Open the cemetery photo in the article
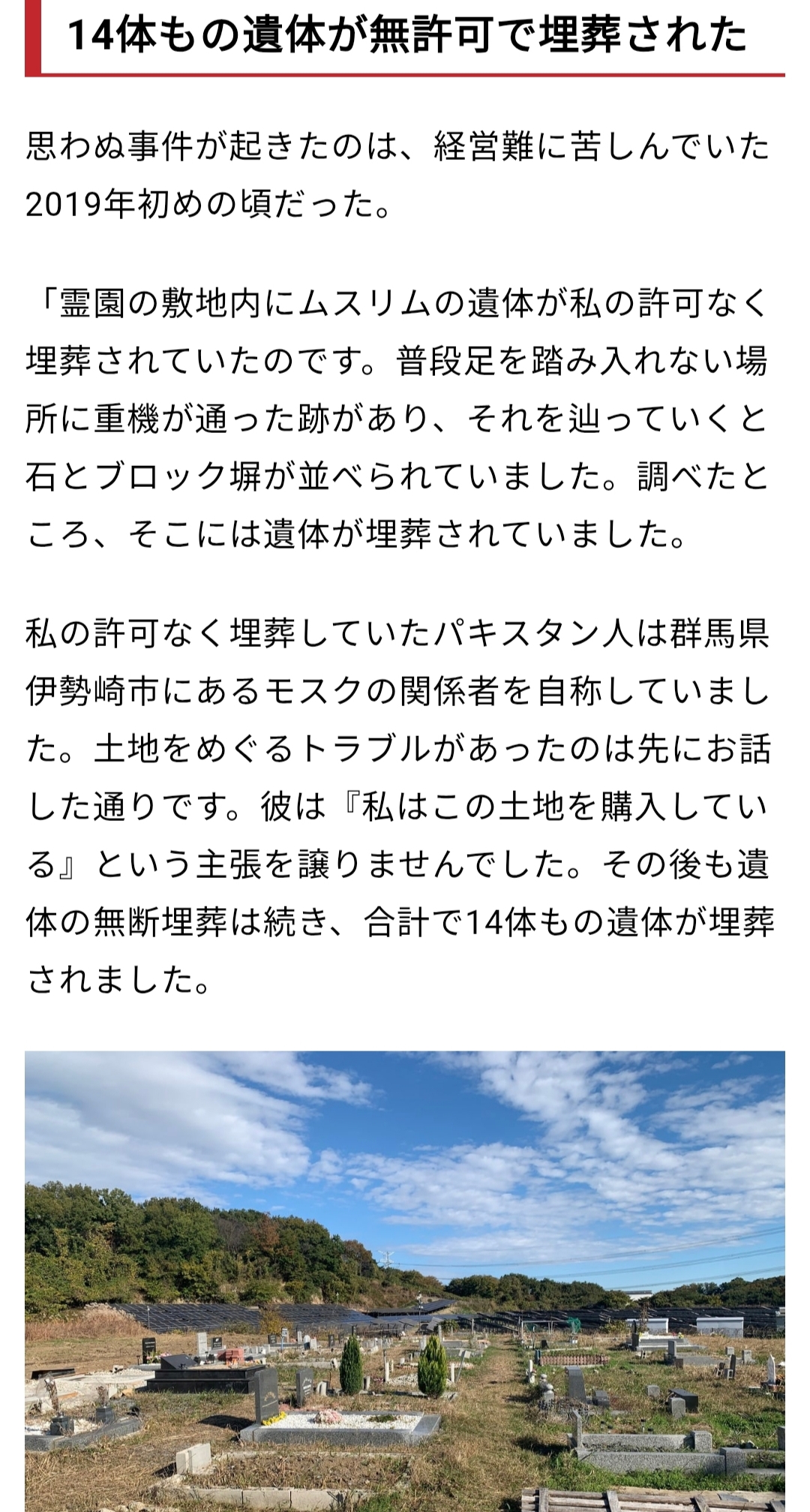This screenshot has height=1512, width=810. point(405,1281)
